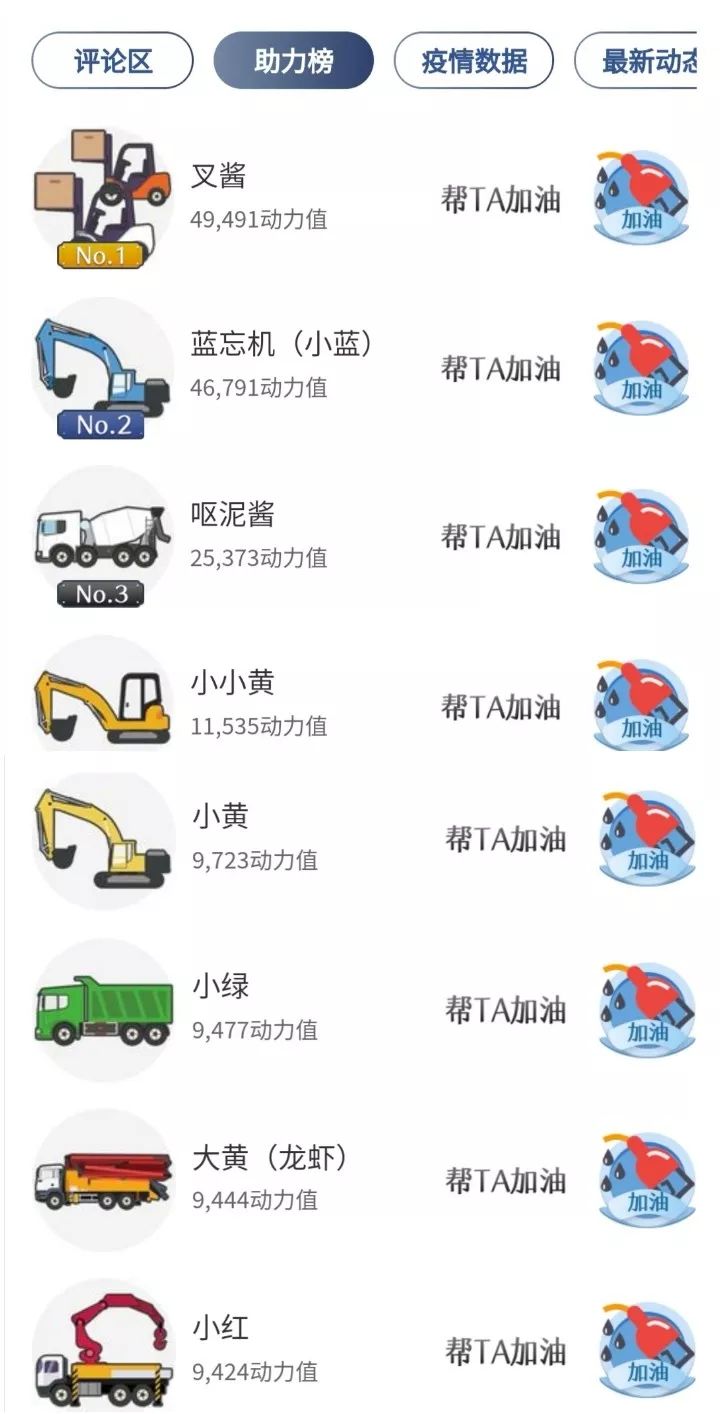The height and width of the screenshot is (1414, 720).
Task: Select the 助力榜 tab
Action: pos(293,61)
